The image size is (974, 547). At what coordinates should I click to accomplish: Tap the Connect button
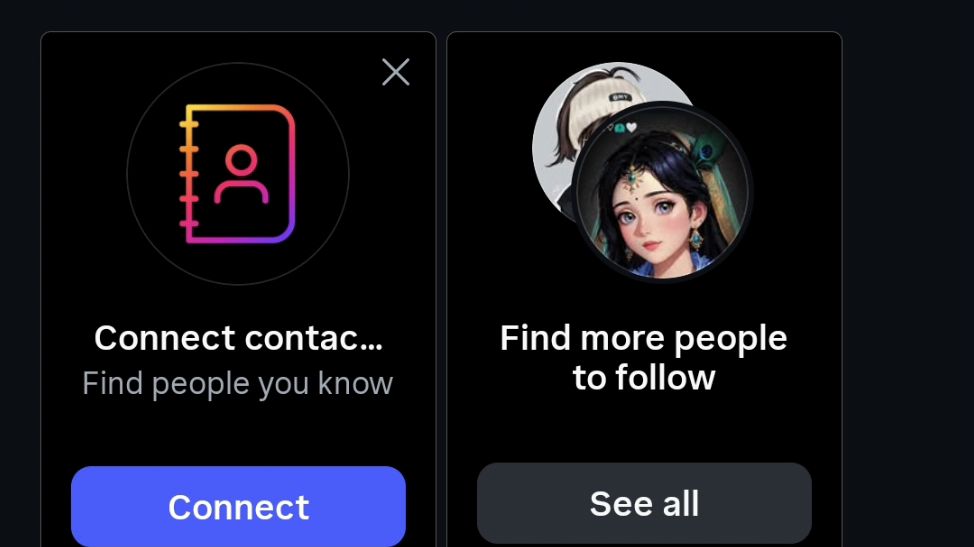(238, 506)
